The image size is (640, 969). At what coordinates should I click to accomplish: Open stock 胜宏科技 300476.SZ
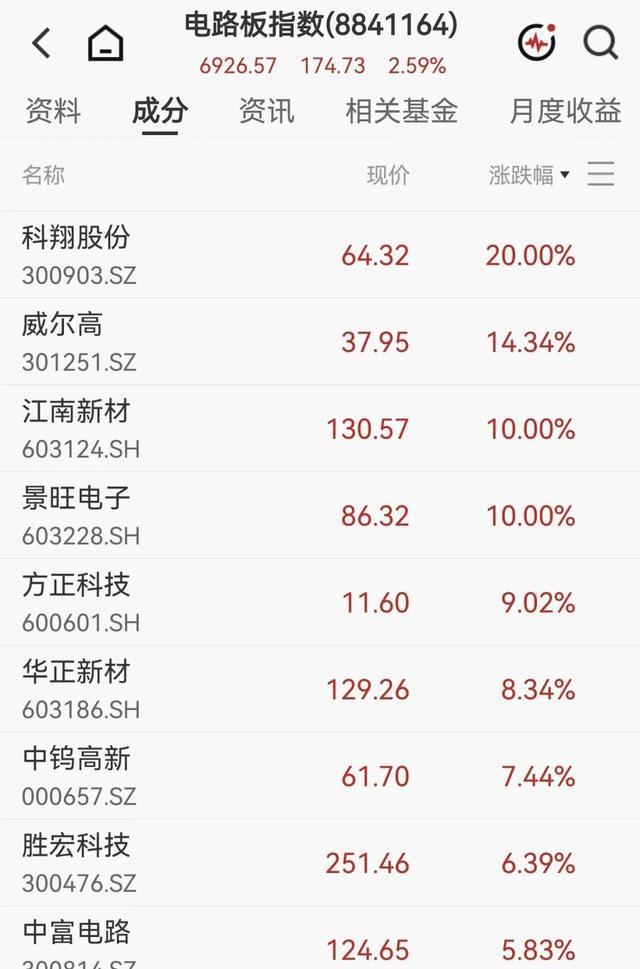[320, 863]
